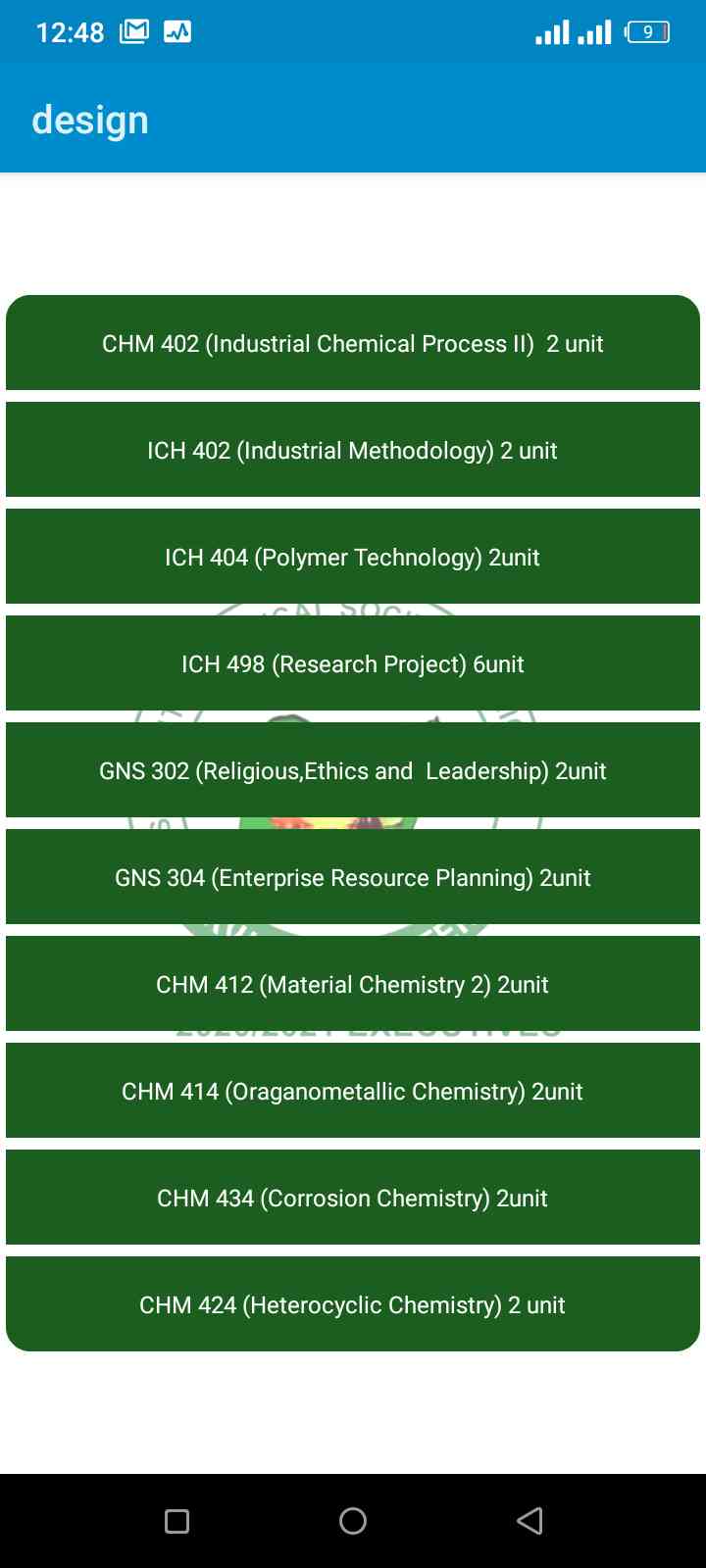Screen dimensions: 706x1568
Task: View CHM 414 Oraganometallic Chemistry course
Action: pyautogui.click(x=353, y=1091)
